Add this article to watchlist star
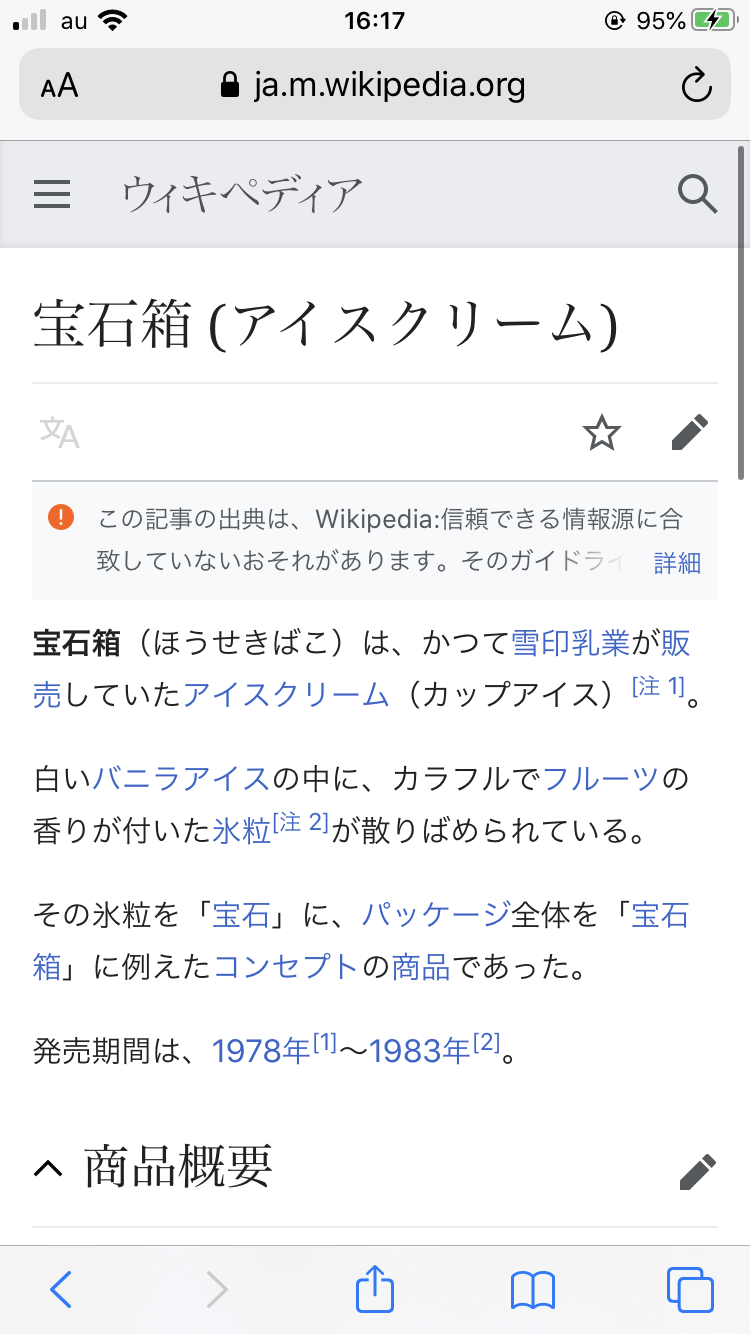Viewport: 750px width, 1334px height. click(602, 433)
